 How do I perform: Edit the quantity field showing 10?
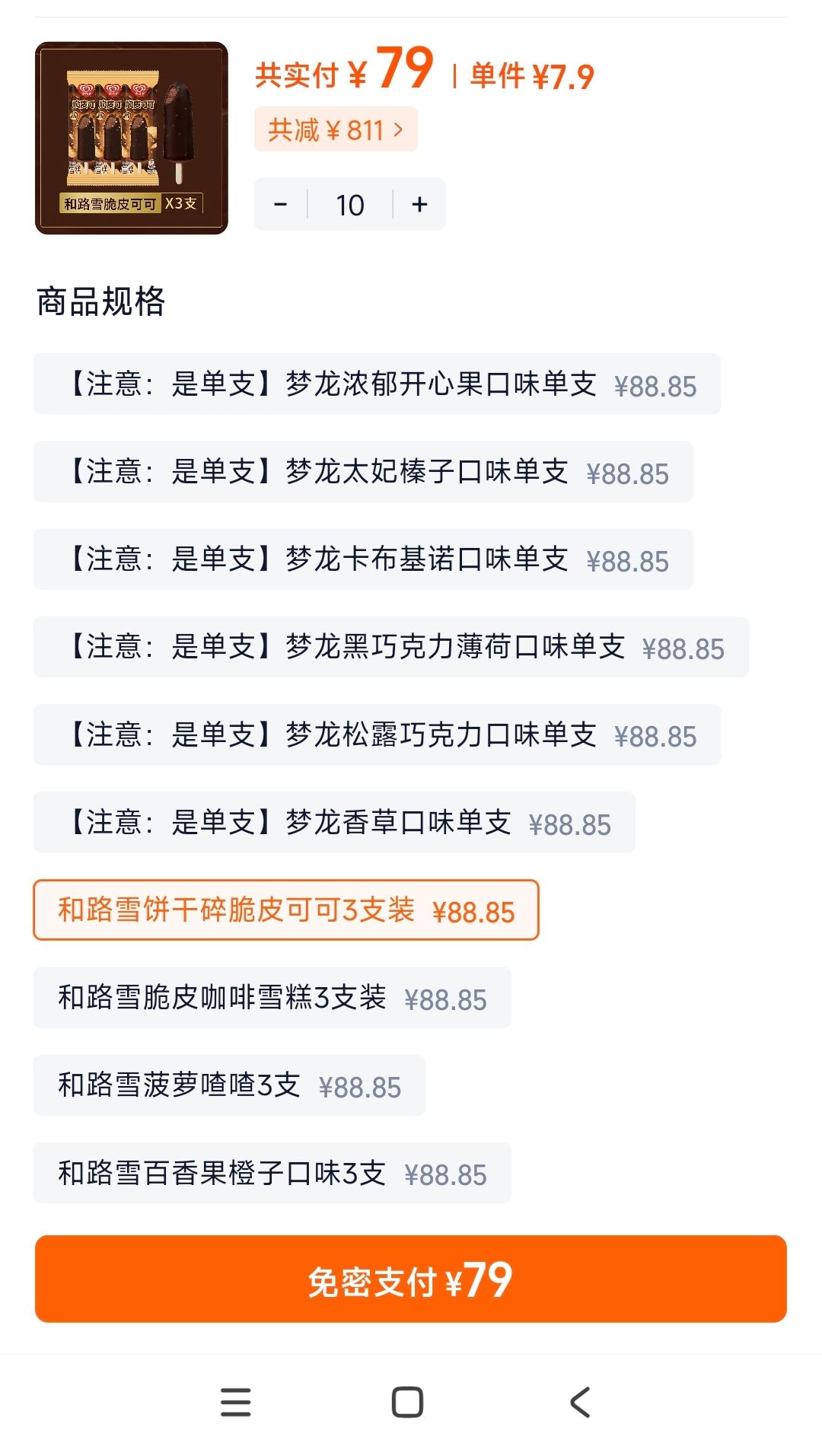coord(350,204)
